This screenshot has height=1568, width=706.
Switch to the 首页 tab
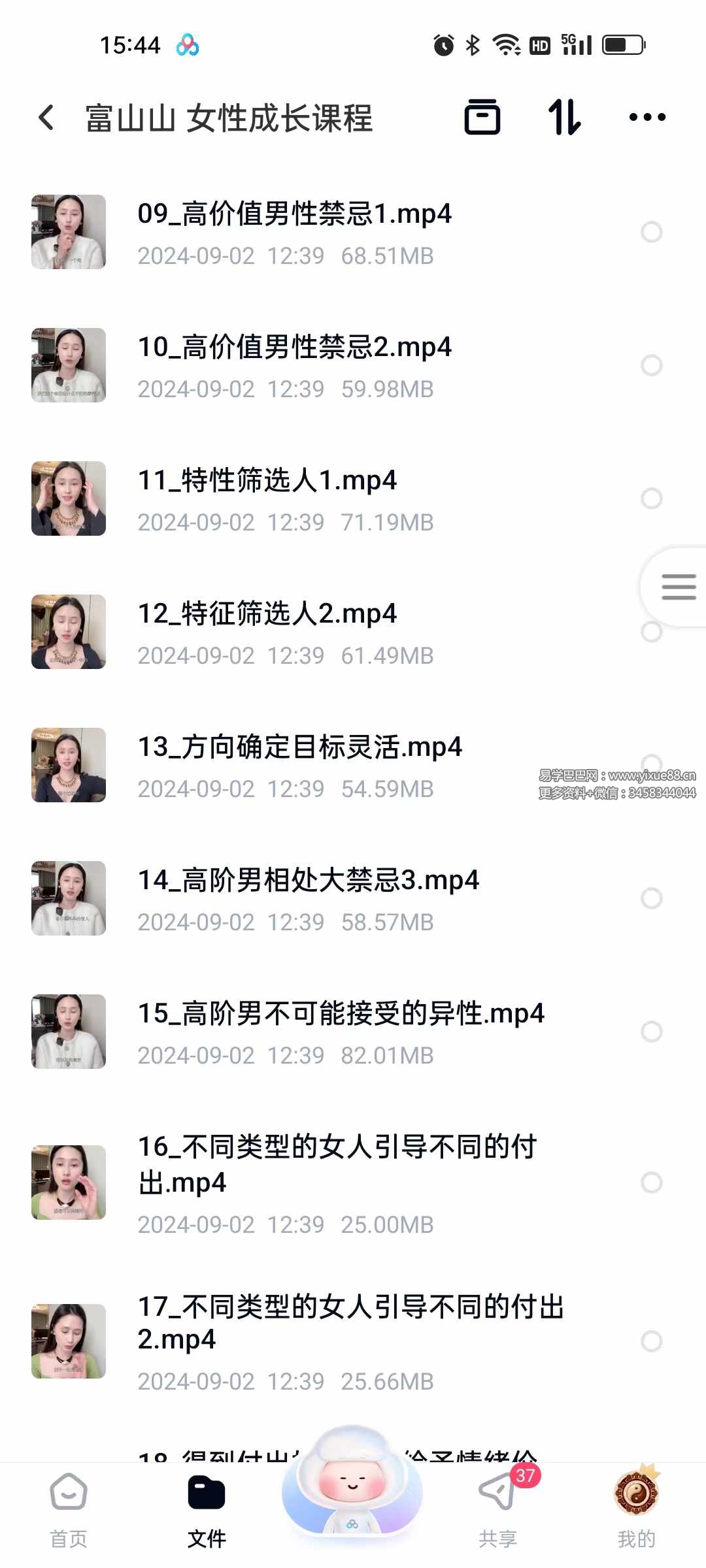[x=69, y=1509]
